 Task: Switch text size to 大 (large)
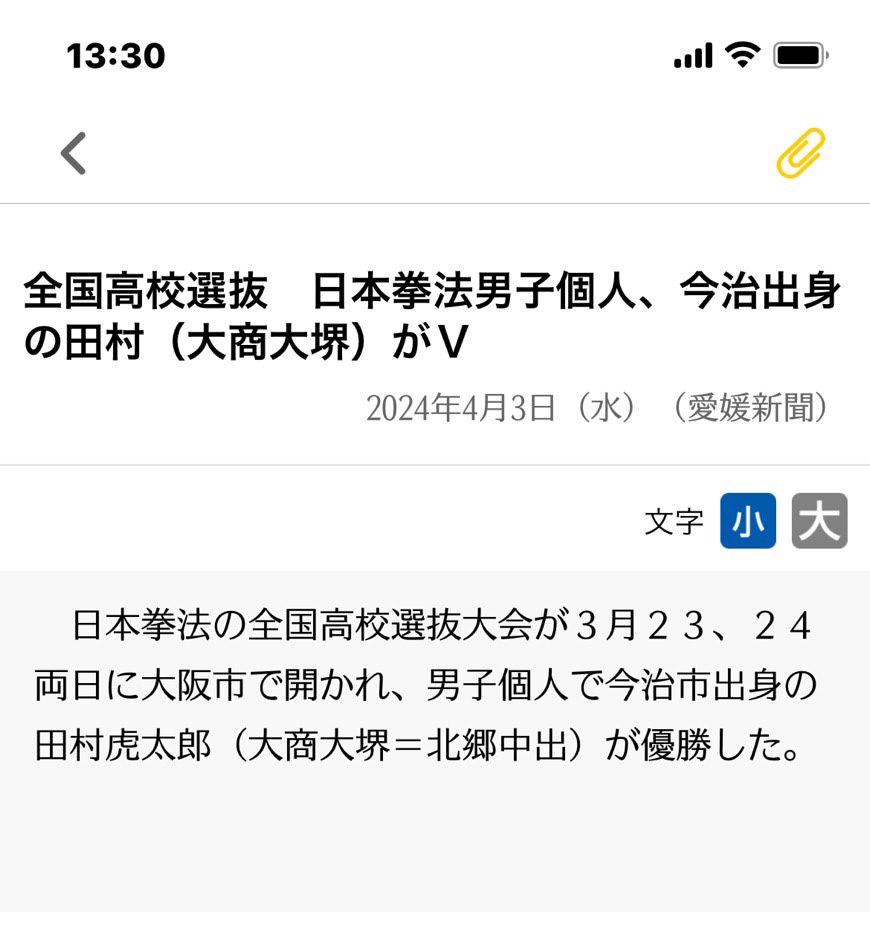[819, 521]
